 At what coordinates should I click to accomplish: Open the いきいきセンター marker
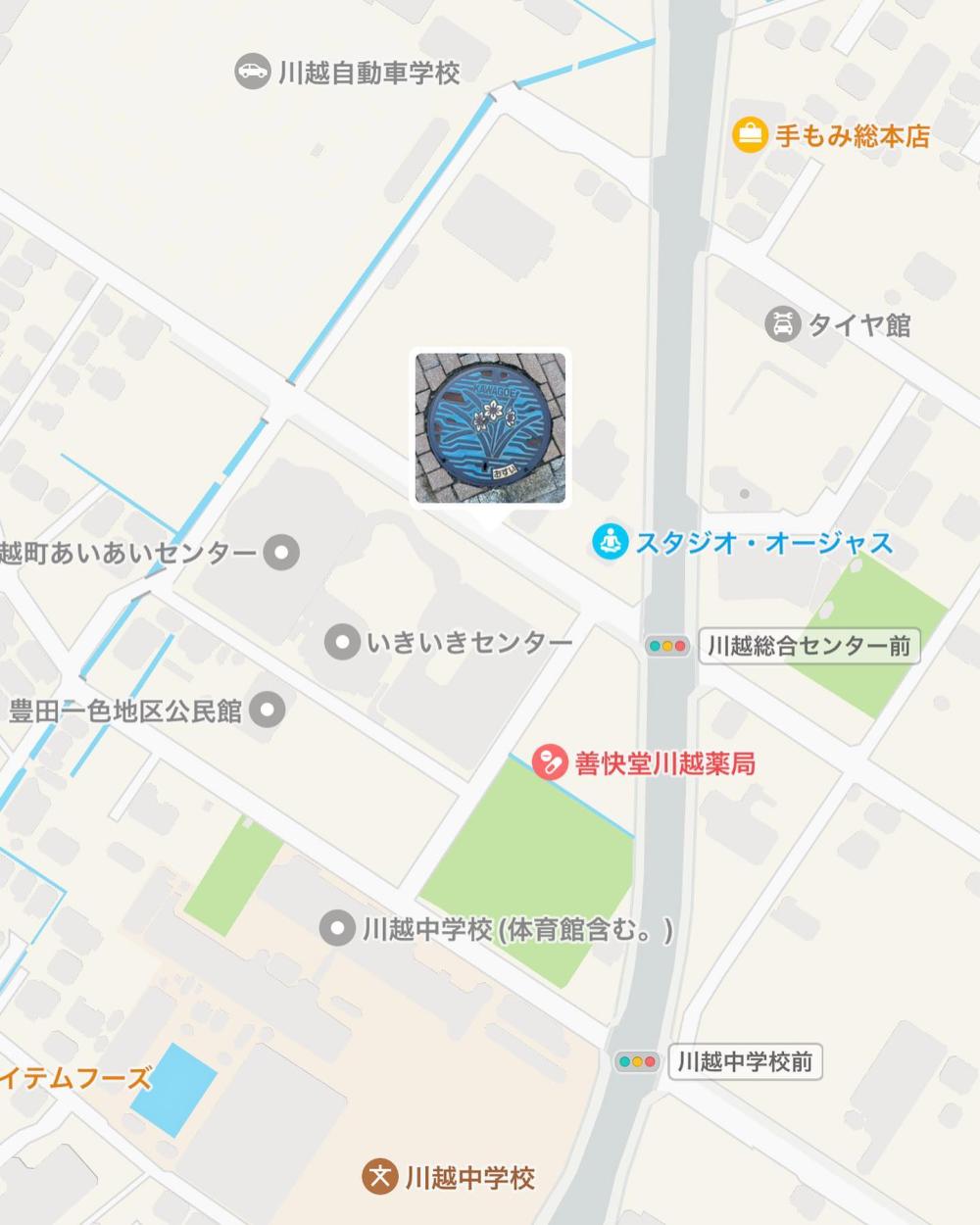(x=342, y=643)
